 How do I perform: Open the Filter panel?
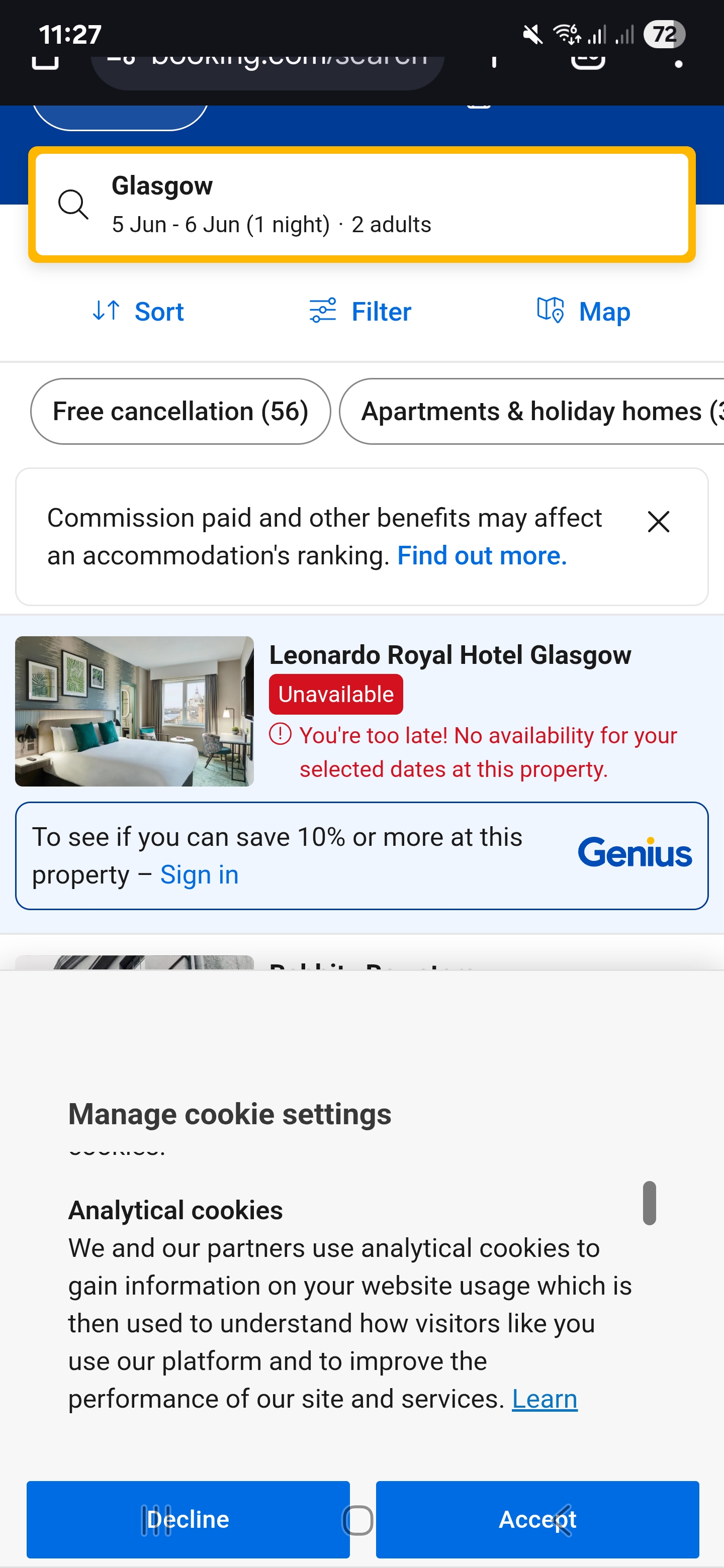(360, 312)
